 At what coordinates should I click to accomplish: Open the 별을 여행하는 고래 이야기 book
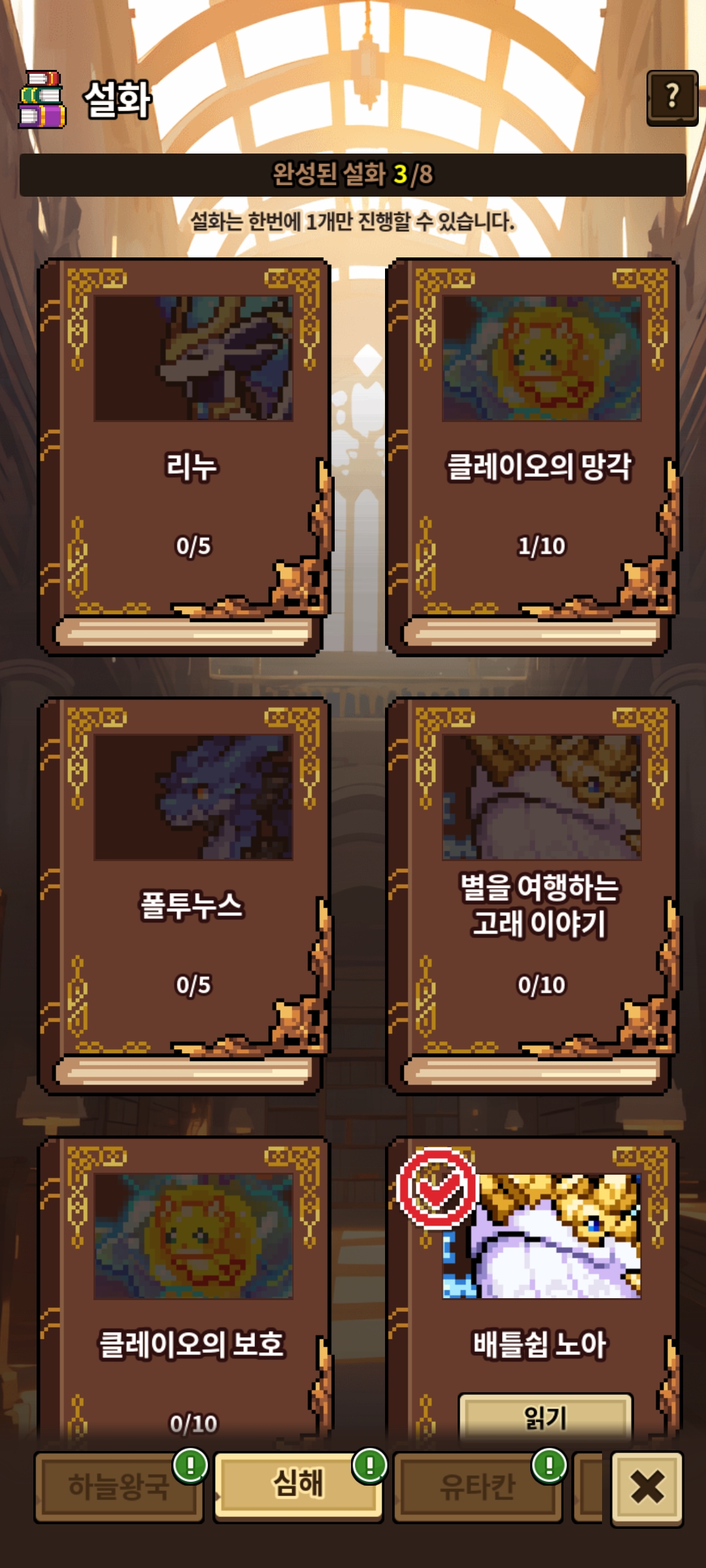(x=533, y=895)
